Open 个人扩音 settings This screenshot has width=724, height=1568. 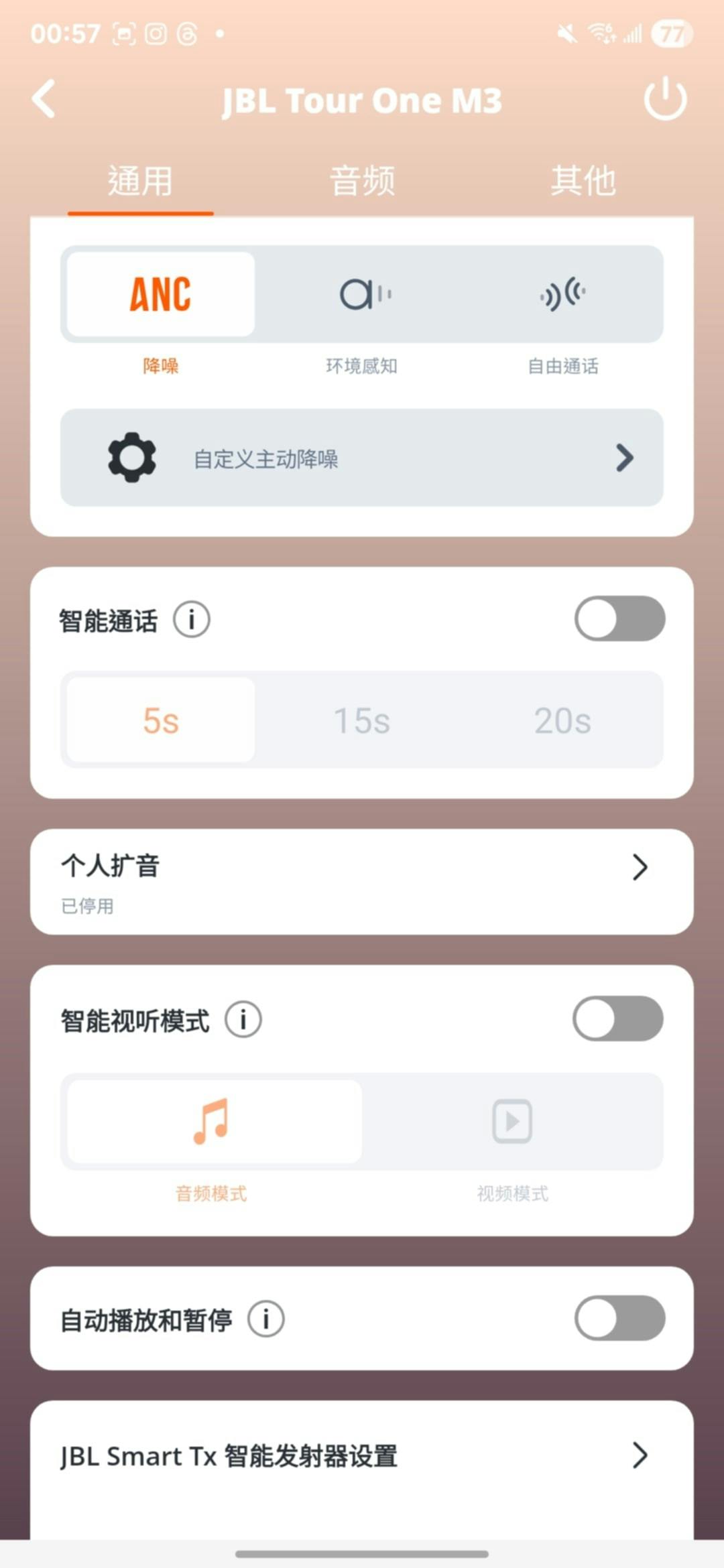point(362,882)
